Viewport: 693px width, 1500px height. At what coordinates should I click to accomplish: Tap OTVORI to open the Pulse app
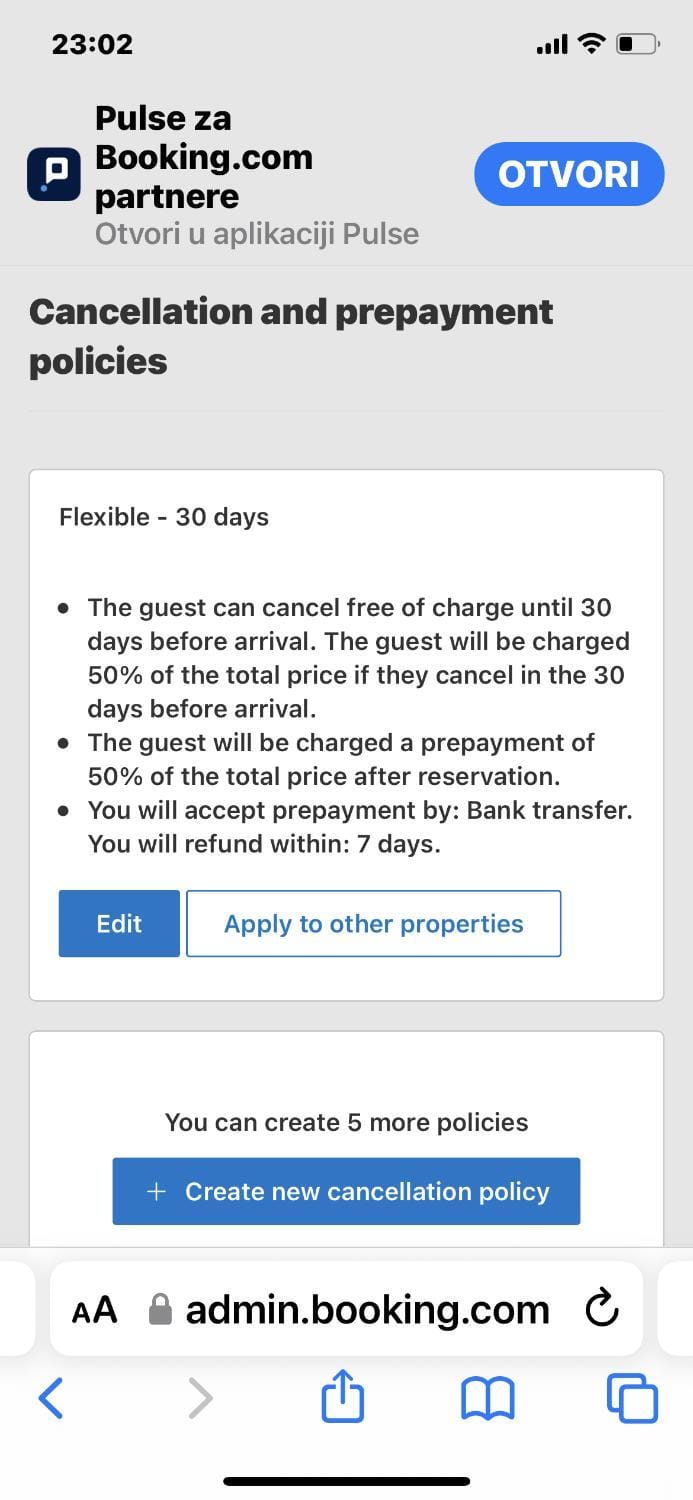pyautogui.click(x=568, y=174)
